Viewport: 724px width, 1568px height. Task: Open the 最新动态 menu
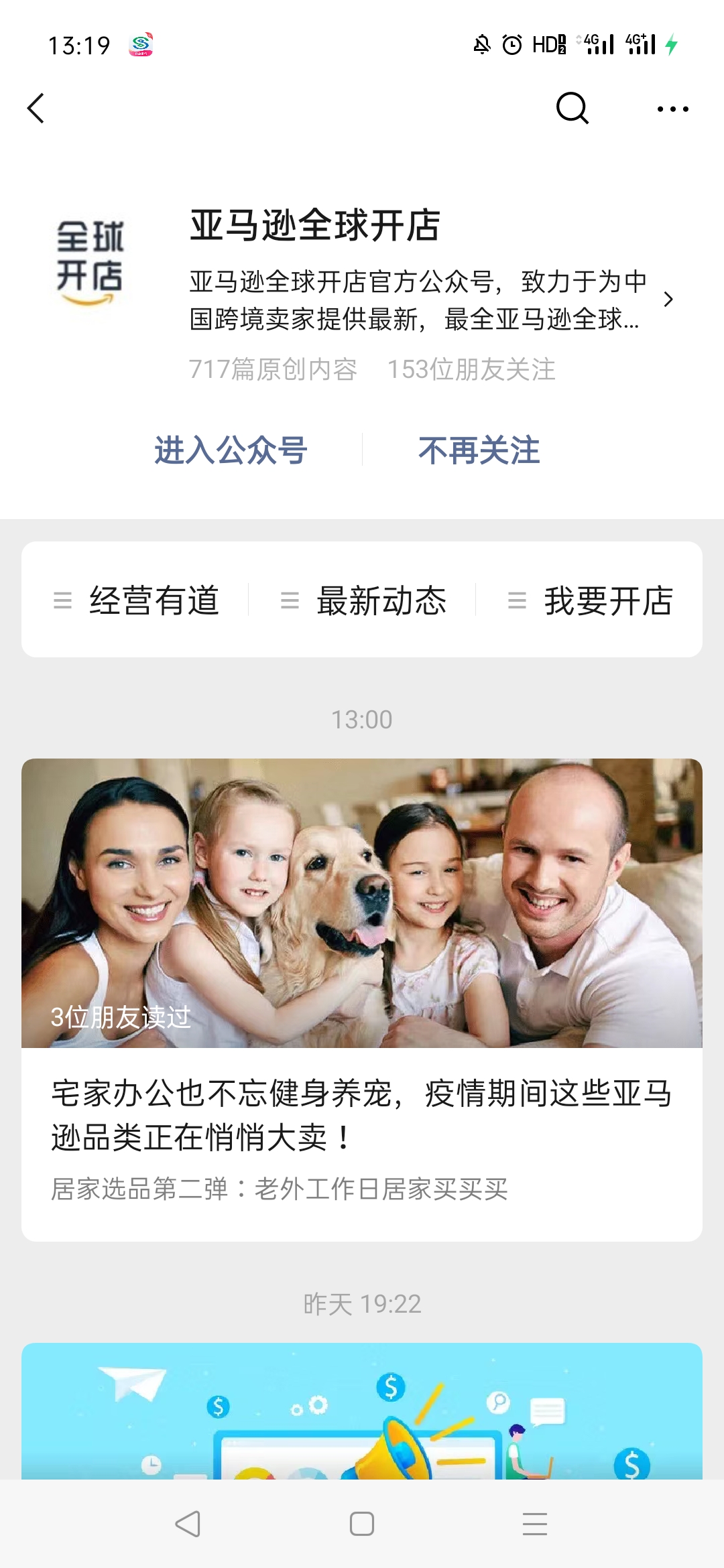(363, 600)
